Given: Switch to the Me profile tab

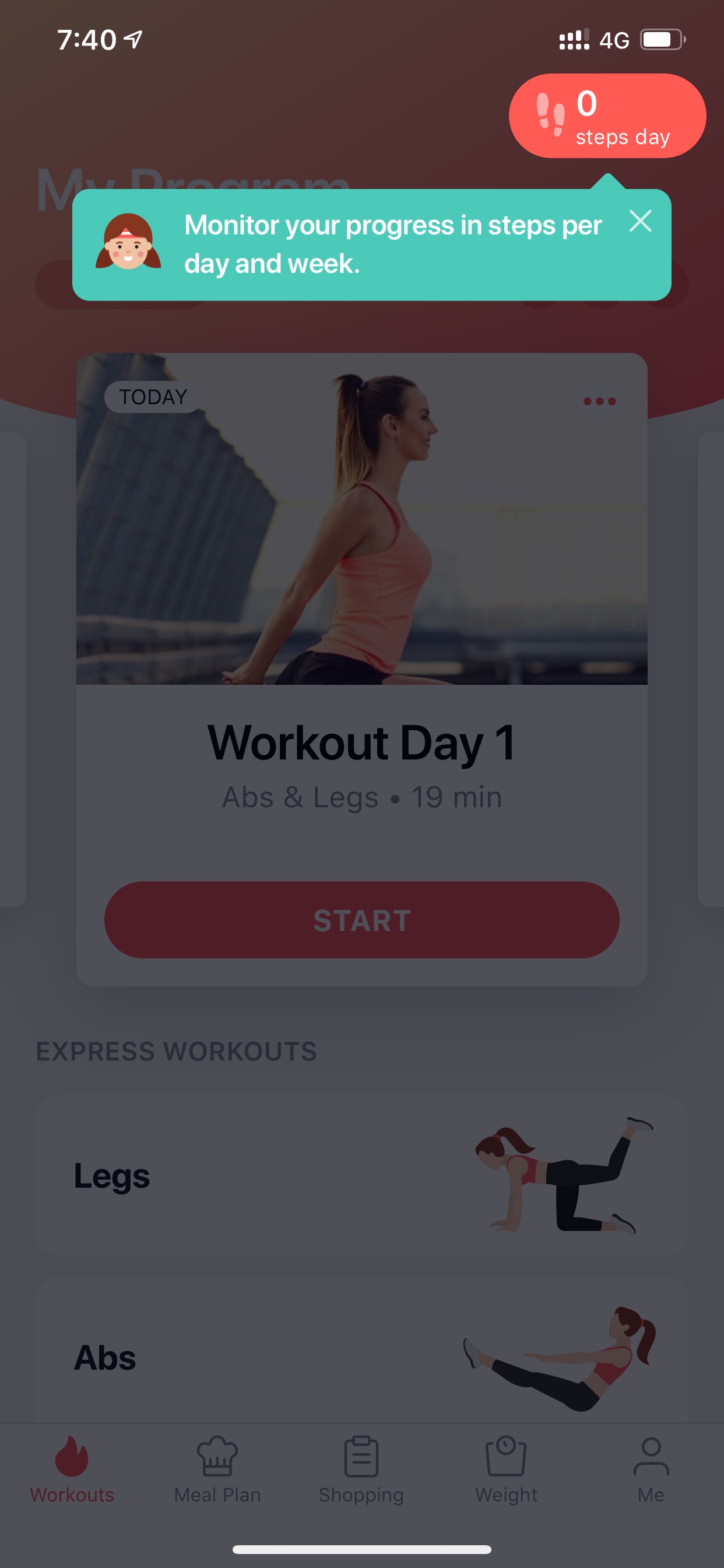Looking at the screenshot, I should click(651, 1470).
